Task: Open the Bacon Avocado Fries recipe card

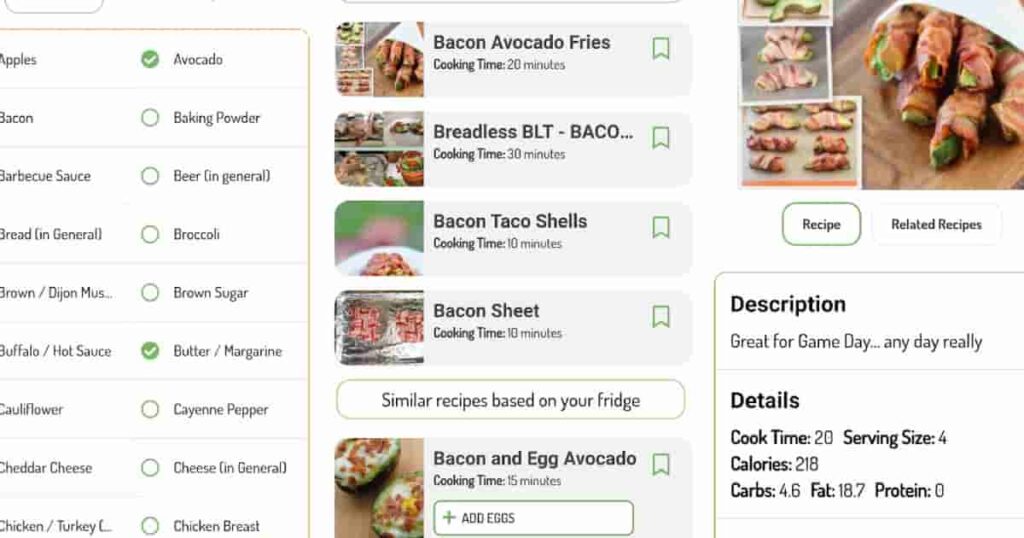Action: coord(521,43)
